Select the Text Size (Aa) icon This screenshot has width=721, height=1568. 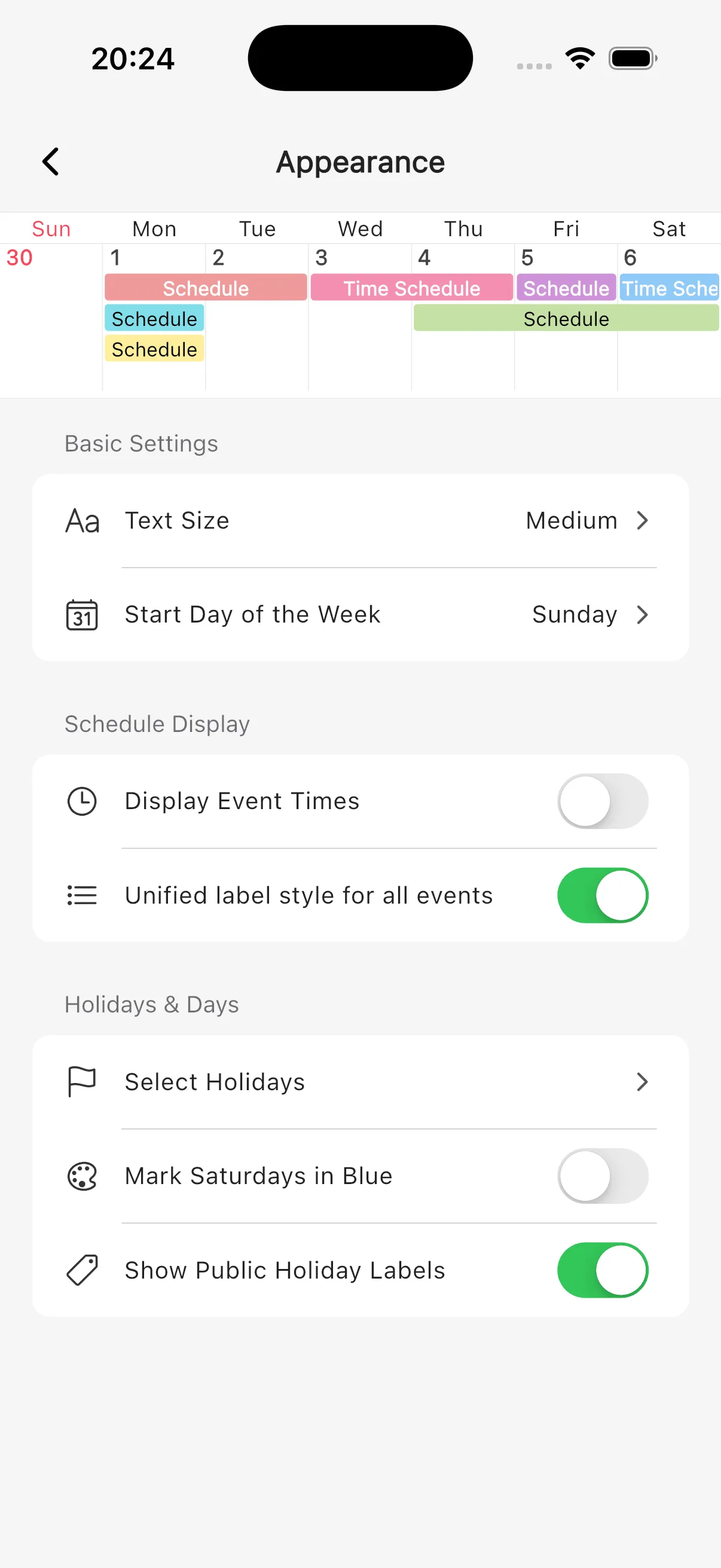point(83,520)
